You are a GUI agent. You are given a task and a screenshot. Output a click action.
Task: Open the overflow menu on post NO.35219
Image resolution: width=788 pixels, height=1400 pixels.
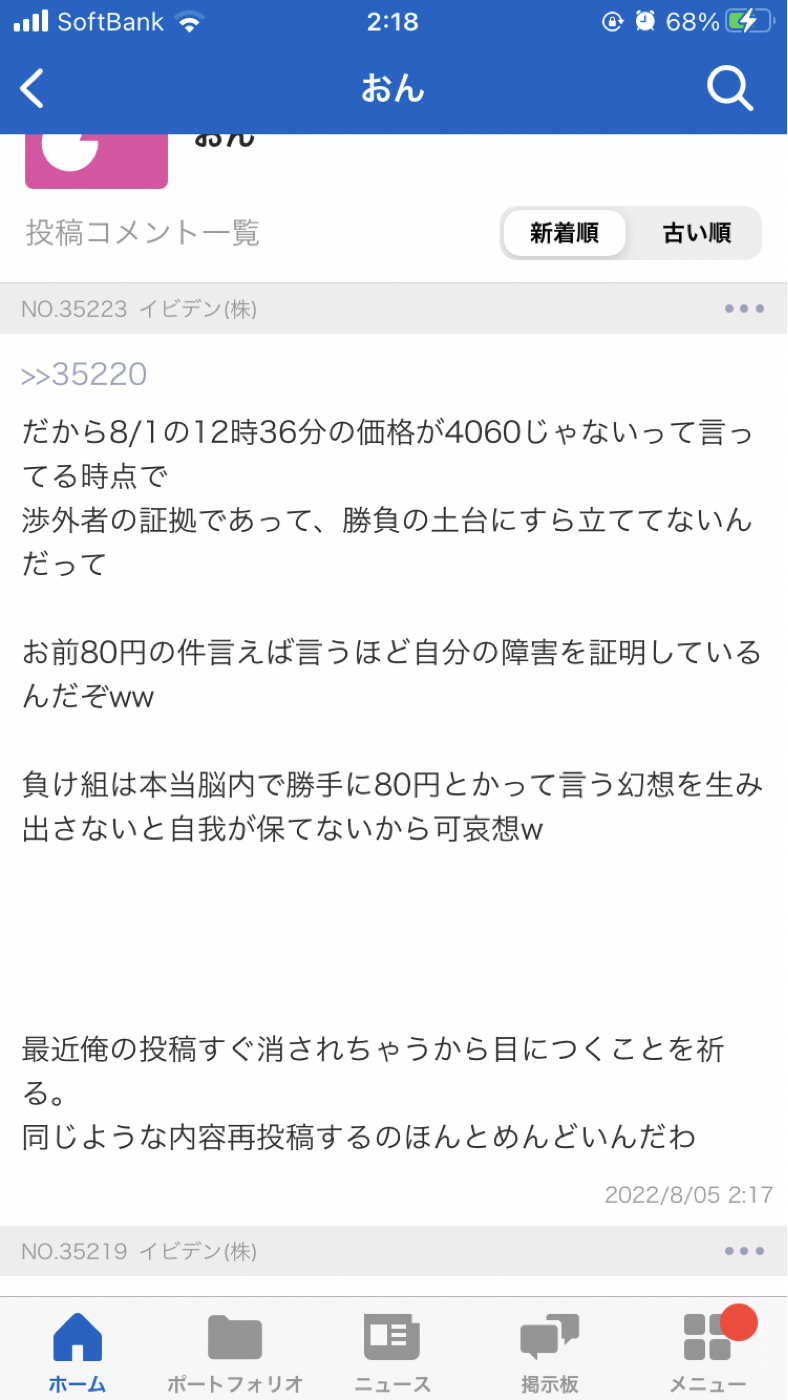(744, 1250)
